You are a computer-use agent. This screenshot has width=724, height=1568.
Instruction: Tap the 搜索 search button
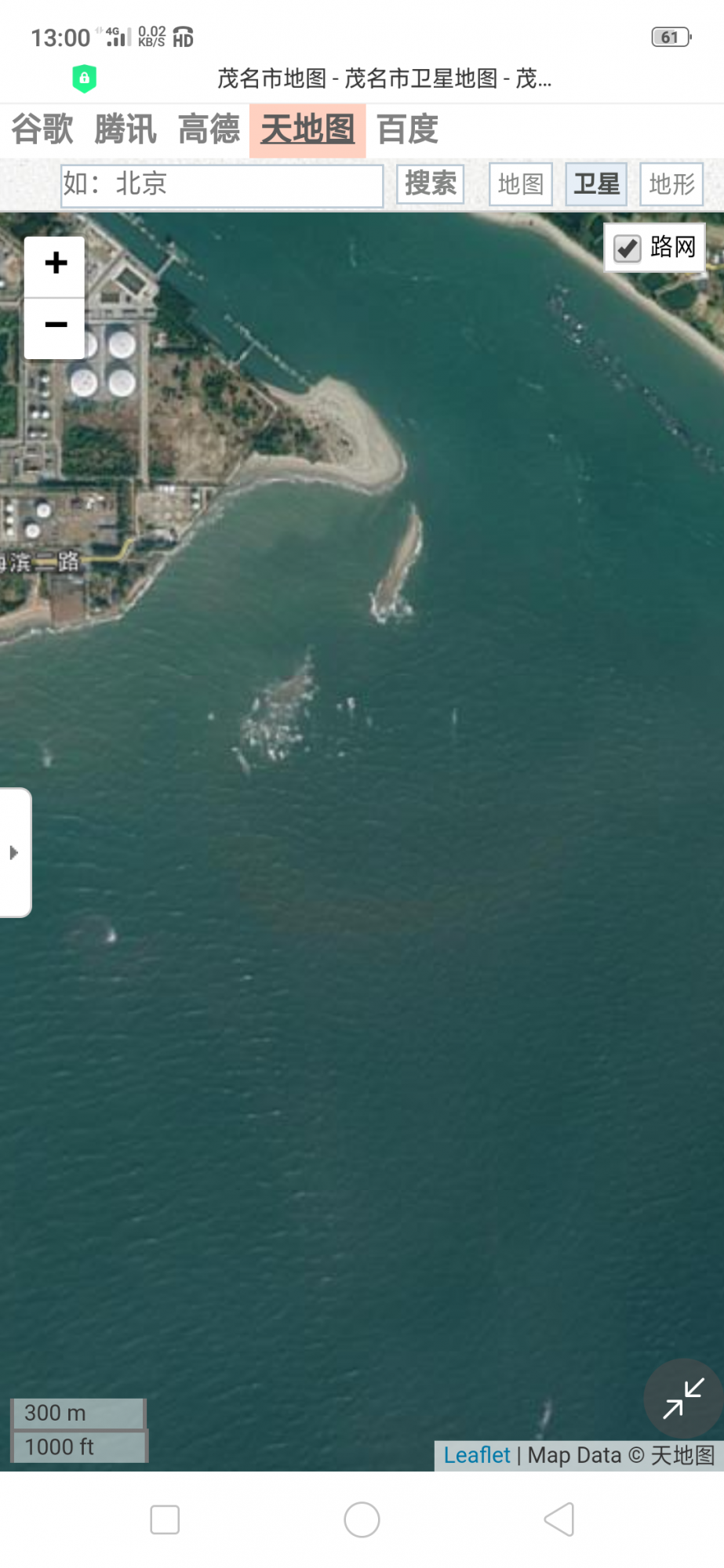(x=430, y=184)
